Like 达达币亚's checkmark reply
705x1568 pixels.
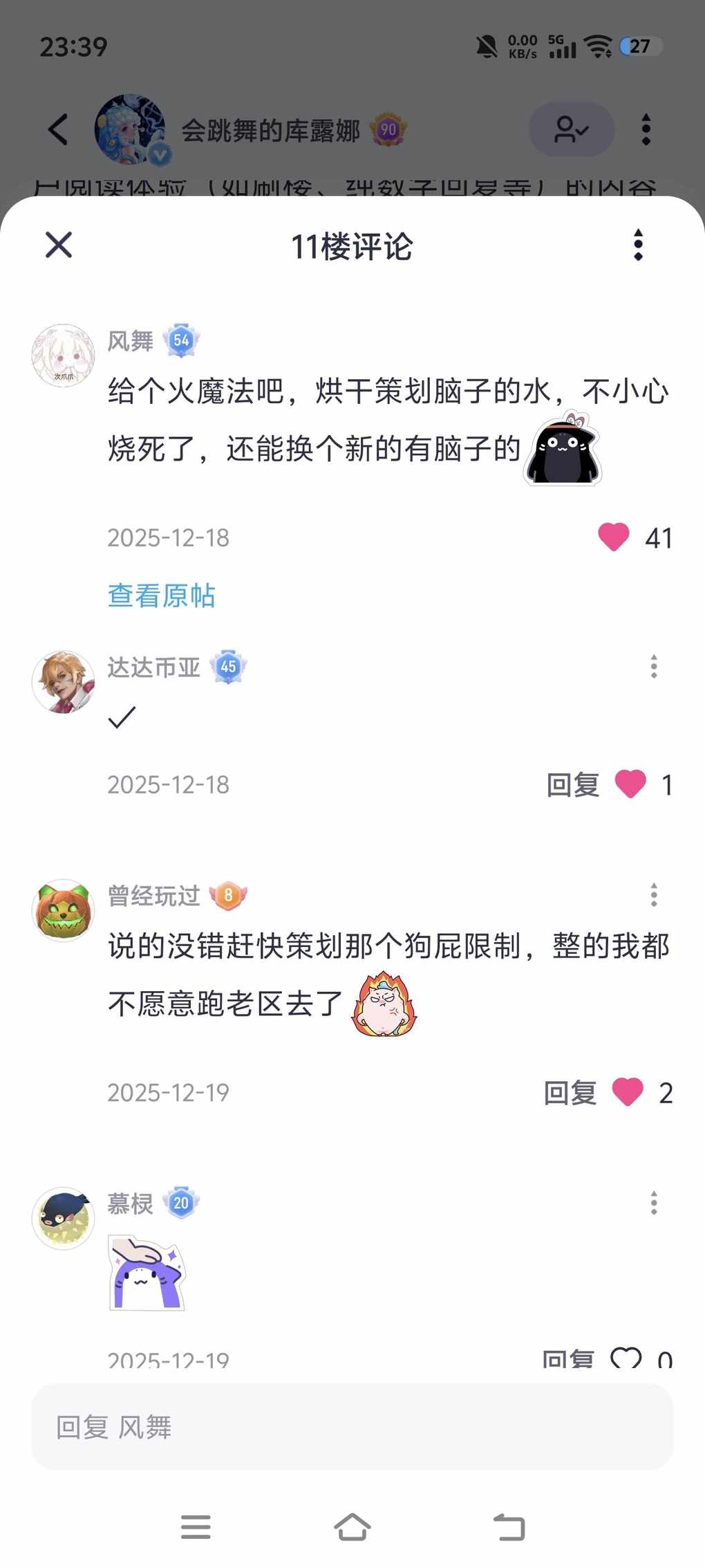[x=630, y=784]
